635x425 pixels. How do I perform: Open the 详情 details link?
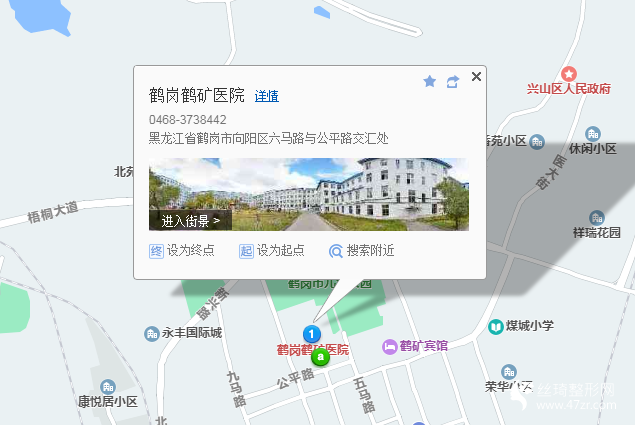point(266,97)
